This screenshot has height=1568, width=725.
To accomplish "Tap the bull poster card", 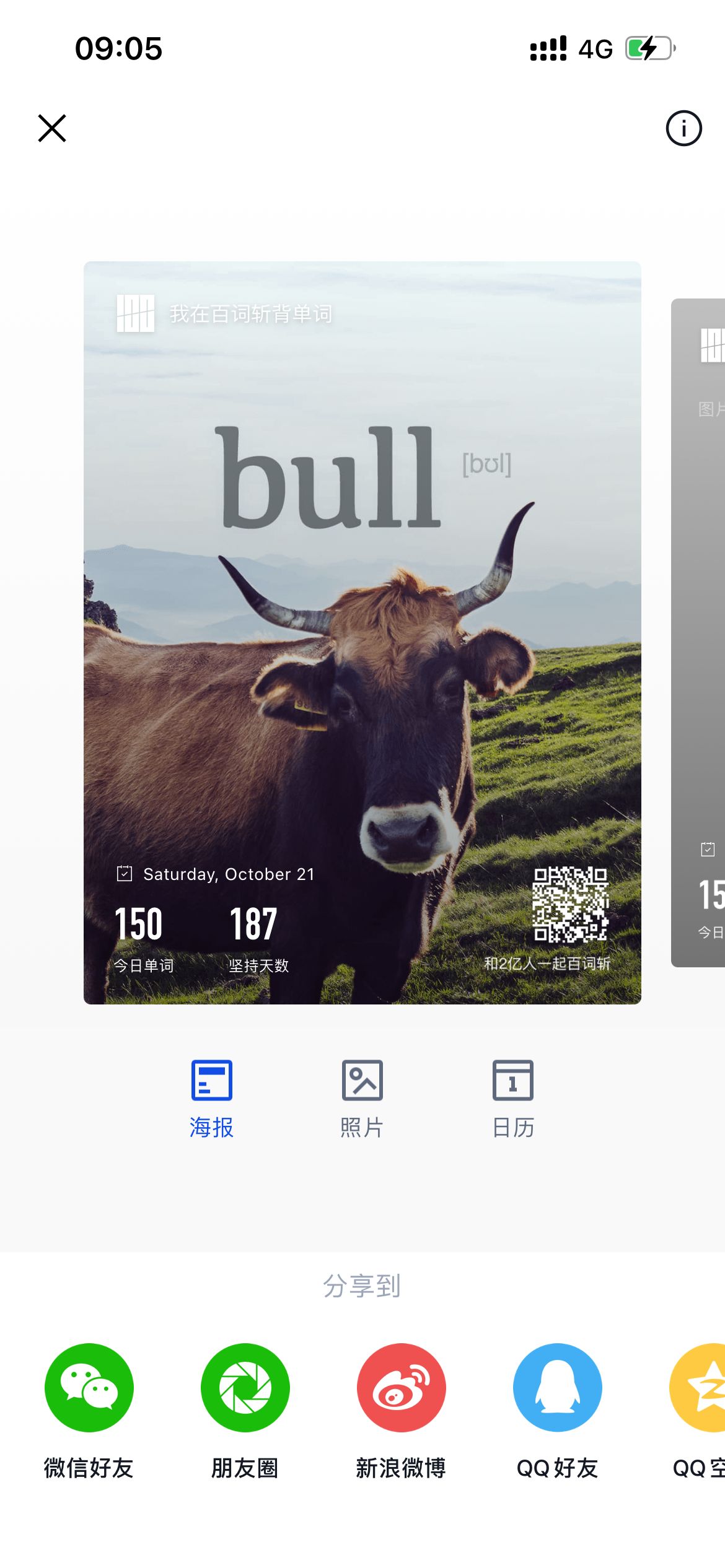I will click(x=362, y=632).
